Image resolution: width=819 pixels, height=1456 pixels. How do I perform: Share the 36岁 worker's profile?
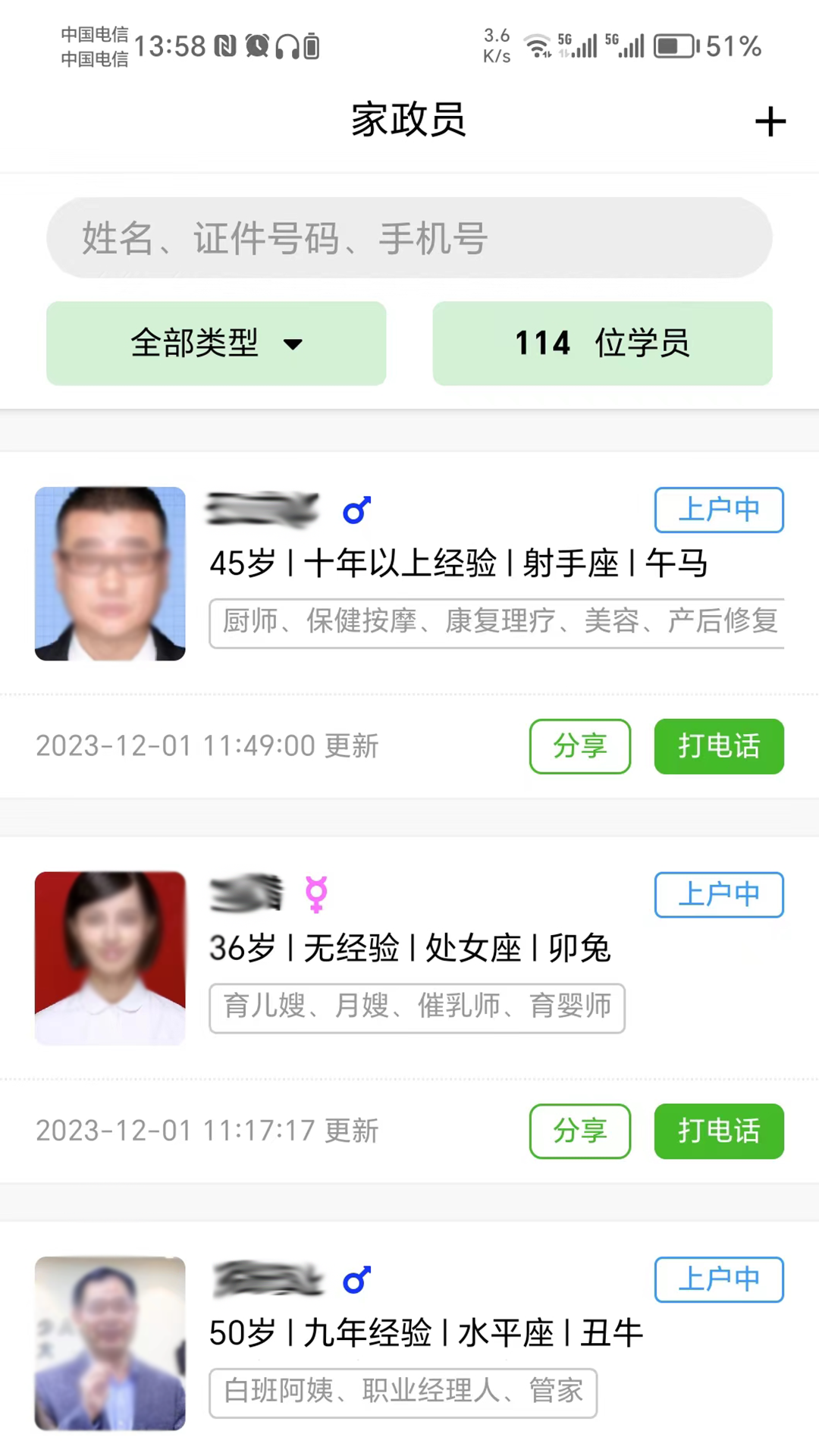(579, 1131)
